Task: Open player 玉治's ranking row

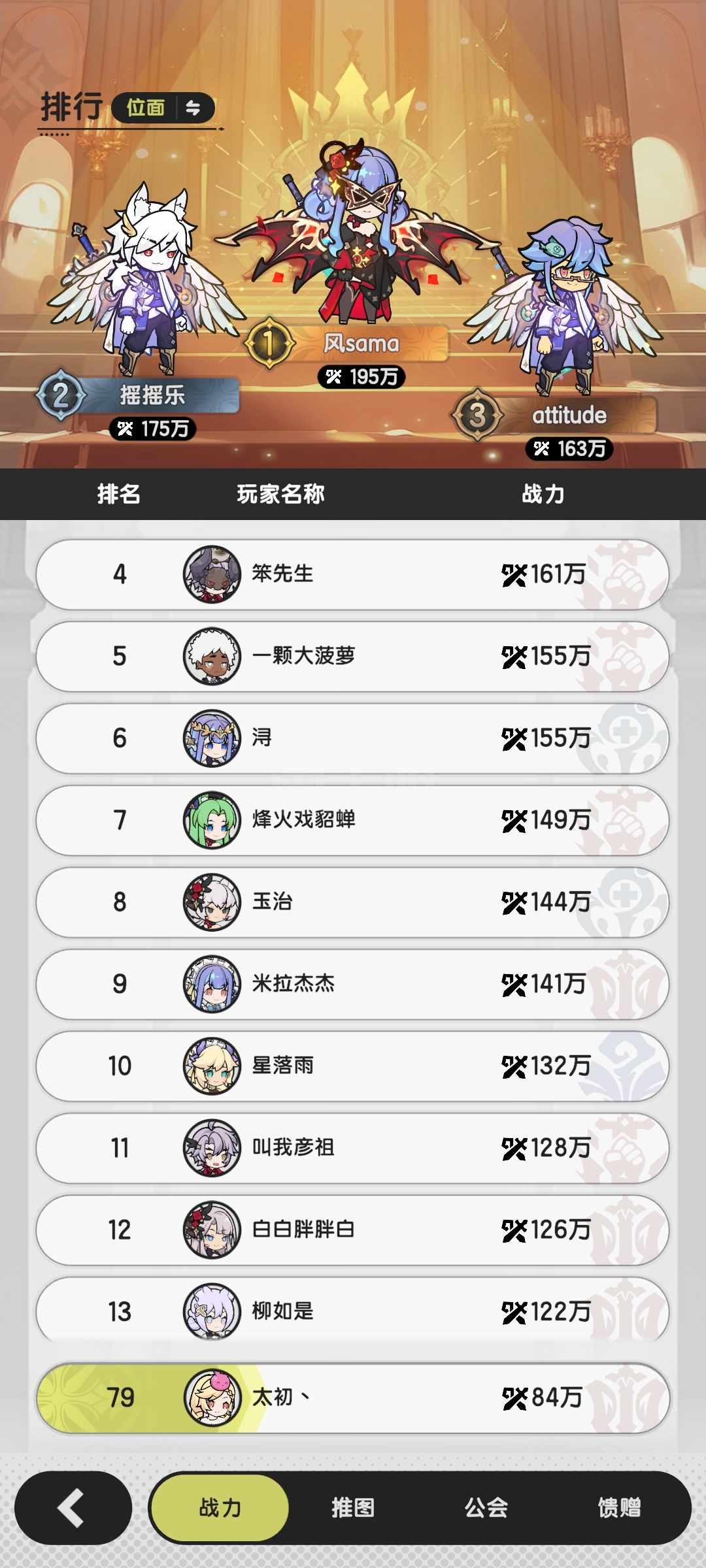Action: coord(353,902)
